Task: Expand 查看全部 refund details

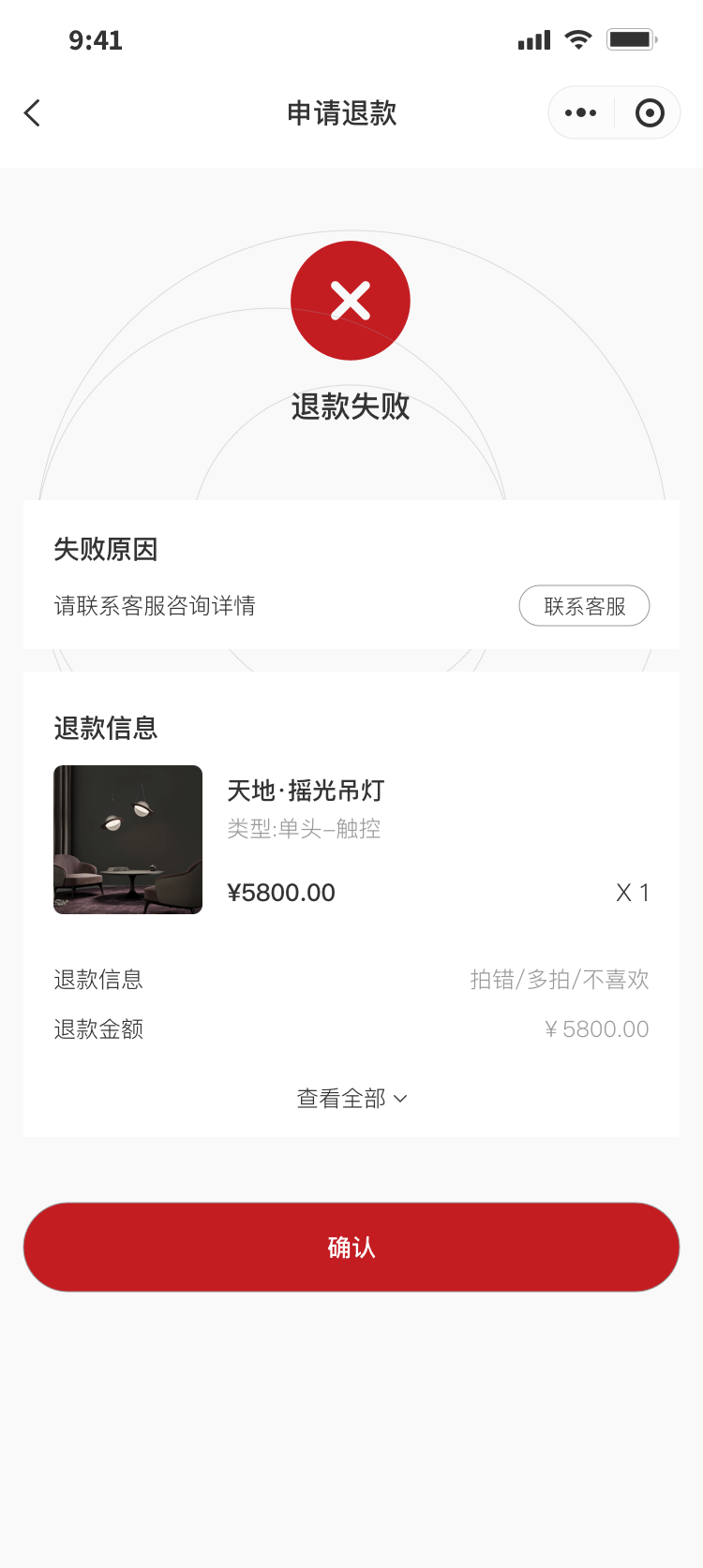Action: pyautogui.click(x=351, y=1098)
